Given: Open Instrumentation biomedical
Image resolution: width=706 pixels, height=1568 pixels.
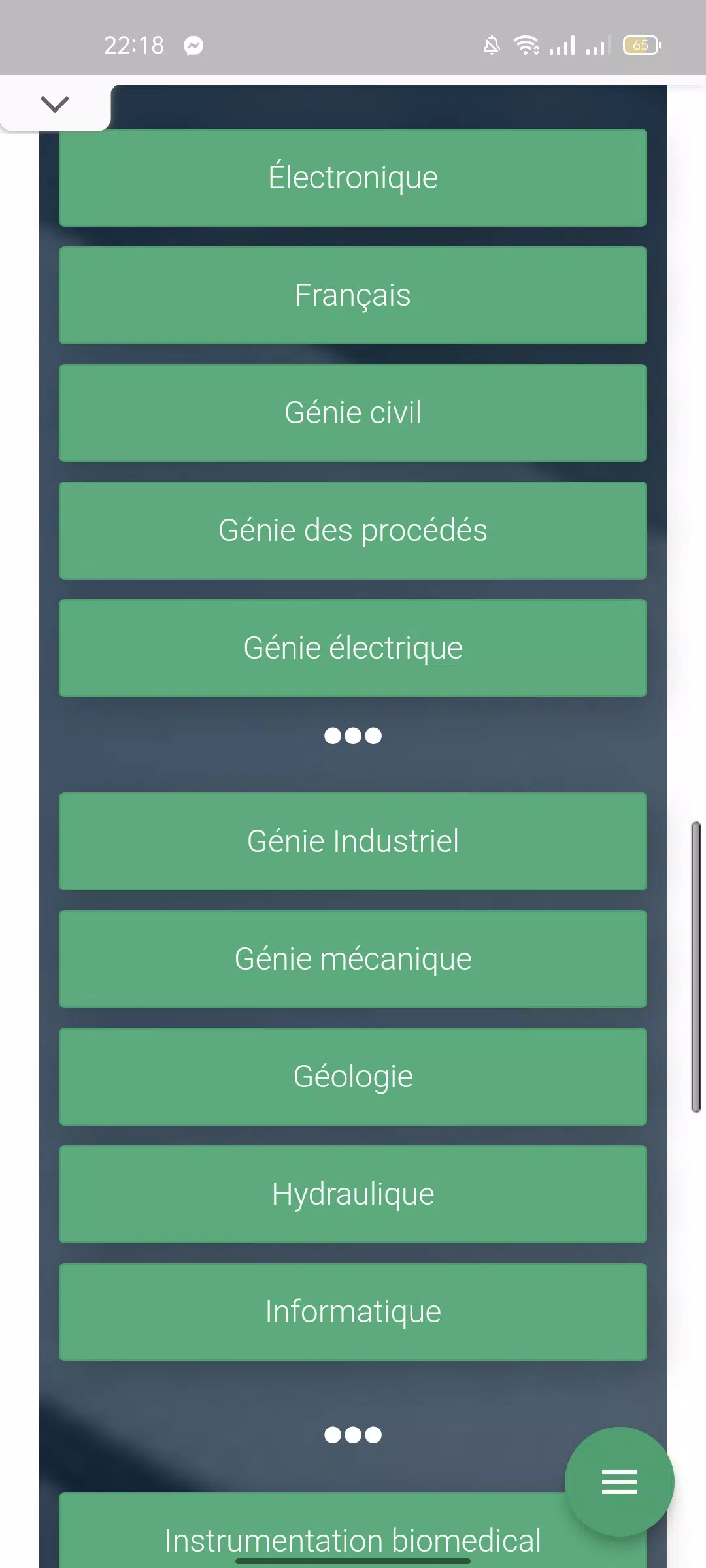Looking at the screenshot, I should (314, 1535).
